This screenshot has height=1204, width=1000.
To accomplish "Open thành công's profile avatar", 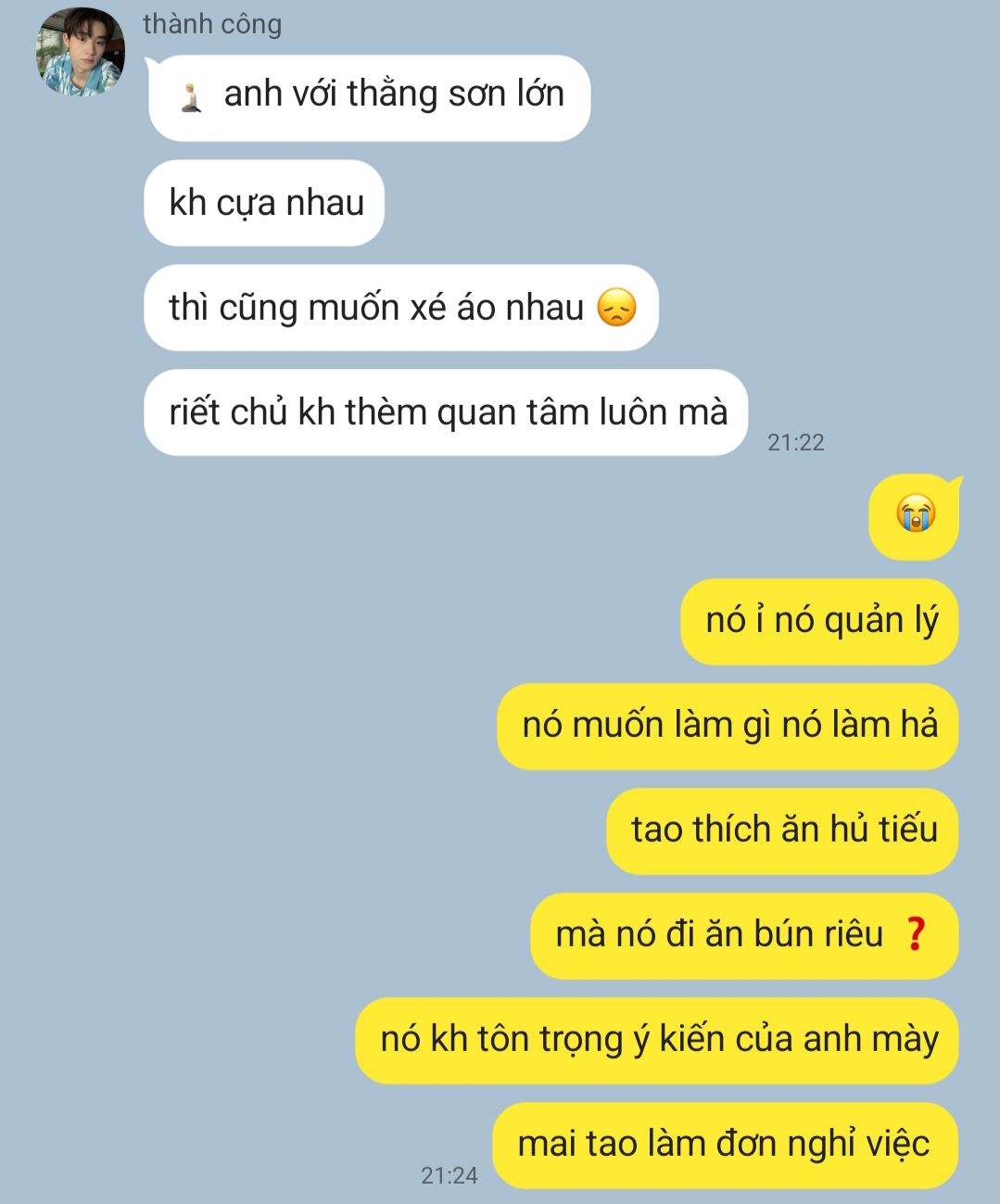I will coord(80,53).
